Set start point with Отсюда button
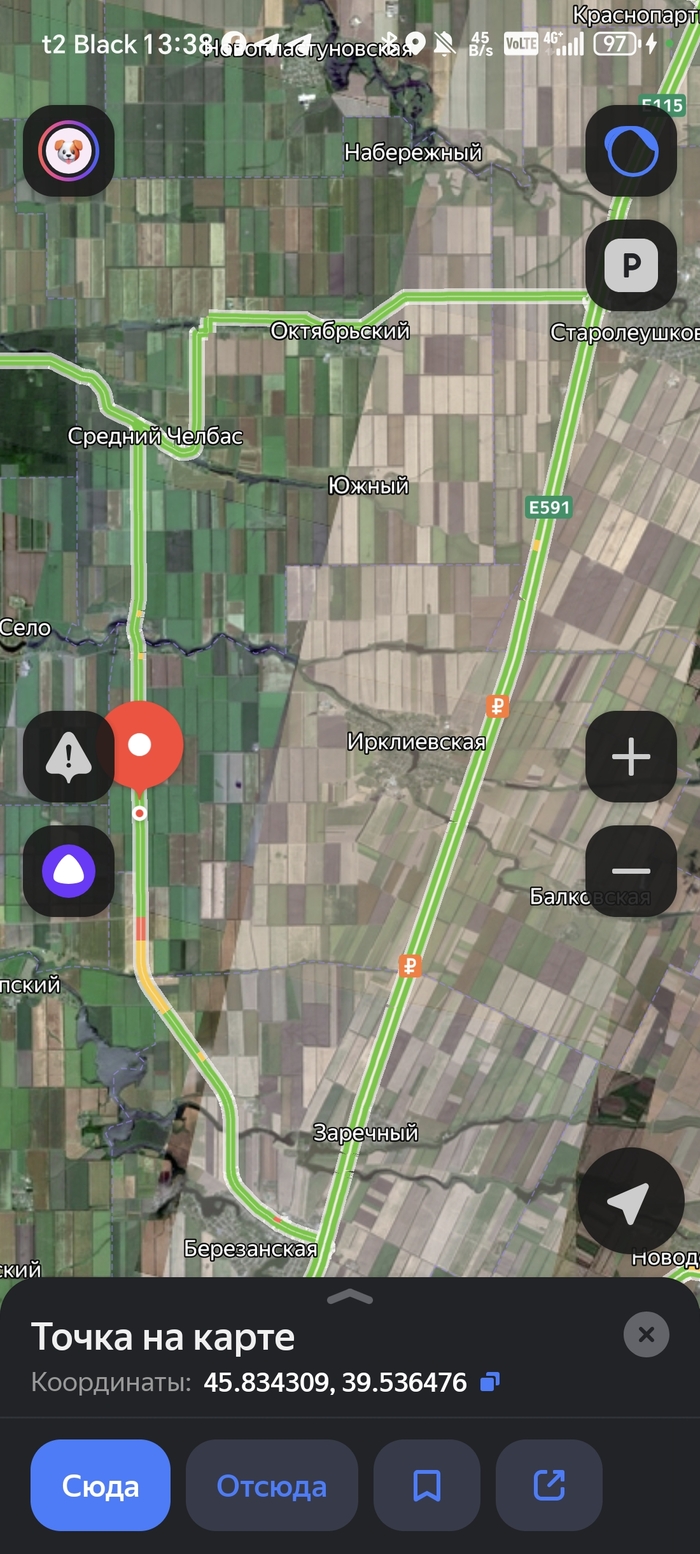Image resolution: width=700 pixels, height=1554 pixels. coord(272,1486)
